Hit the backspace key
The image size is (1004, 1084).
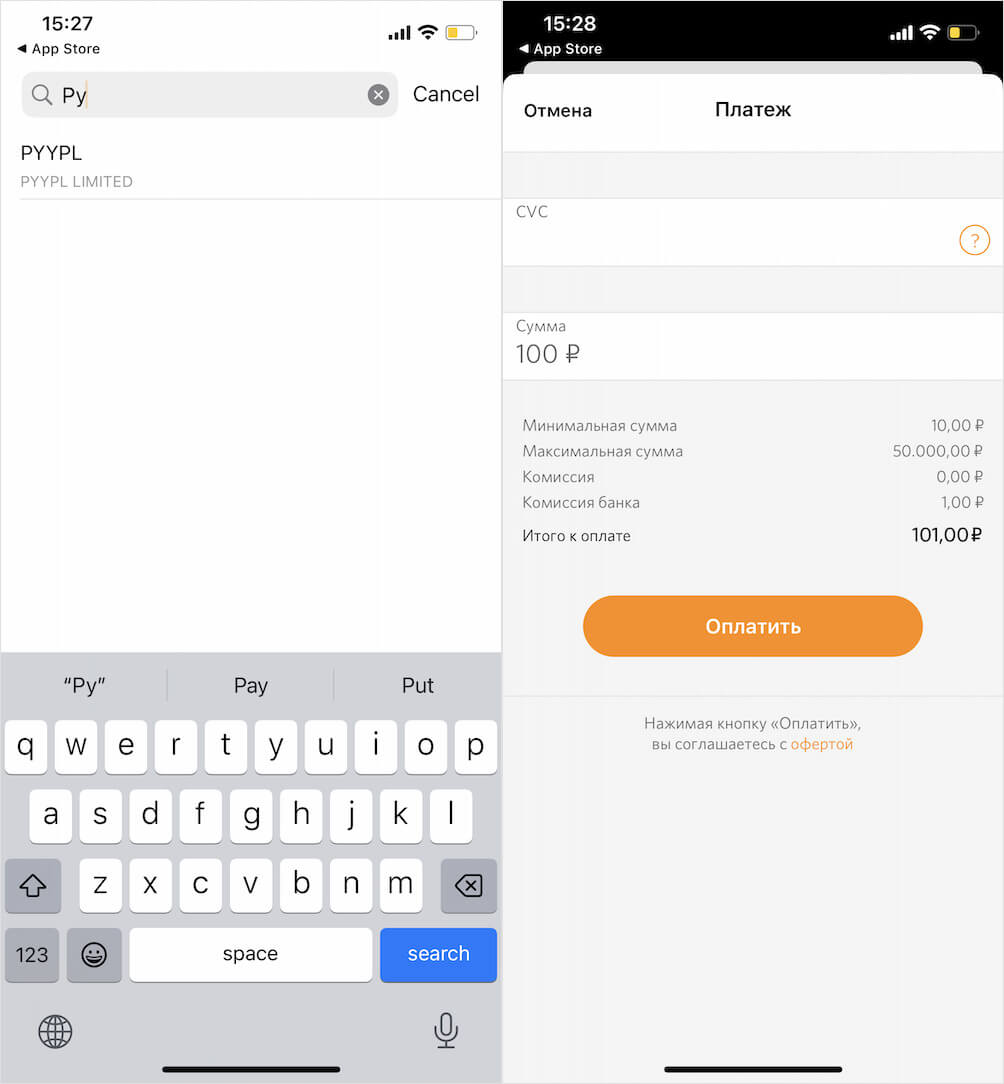(x=467, y=885)
